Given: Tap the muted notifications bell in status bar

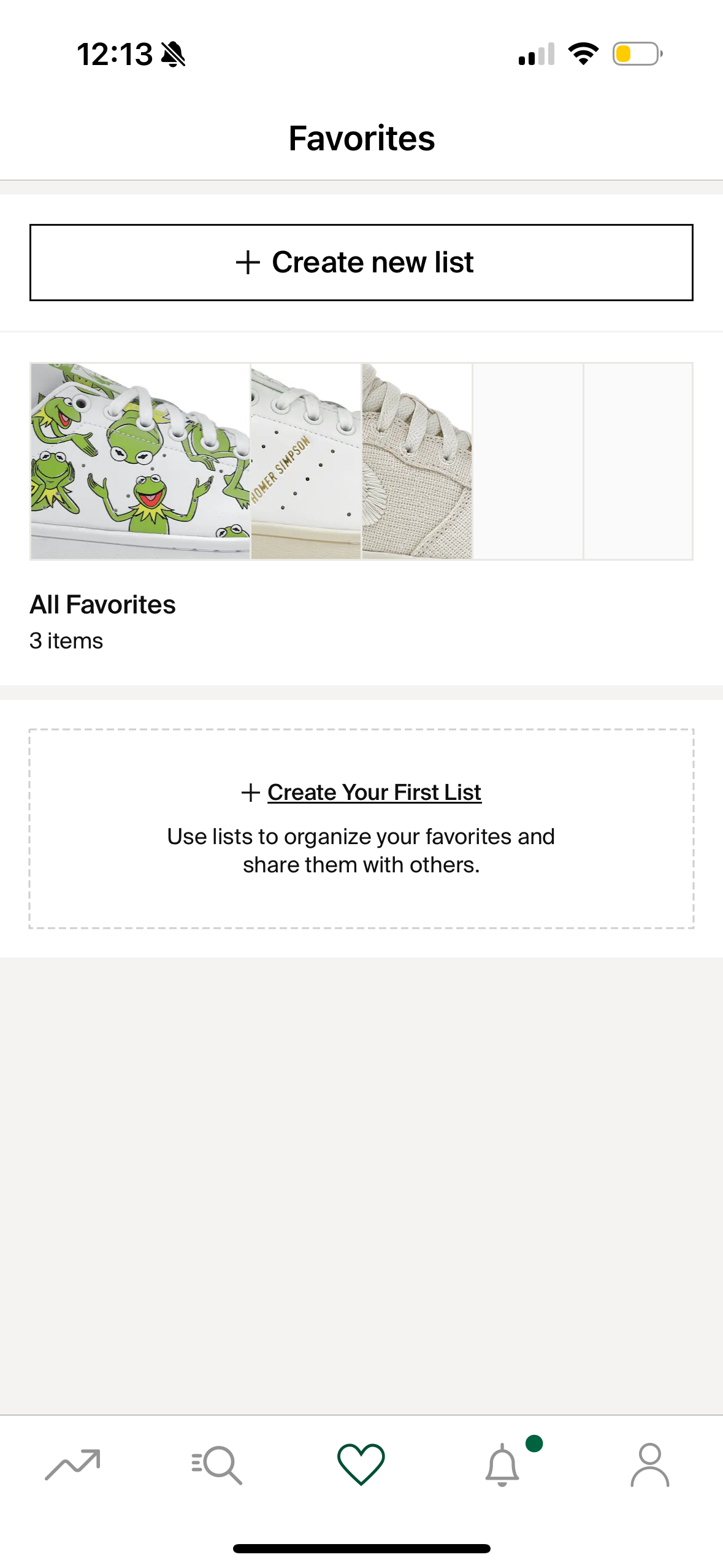Looking at the screenshot, I should click(172, 55).
